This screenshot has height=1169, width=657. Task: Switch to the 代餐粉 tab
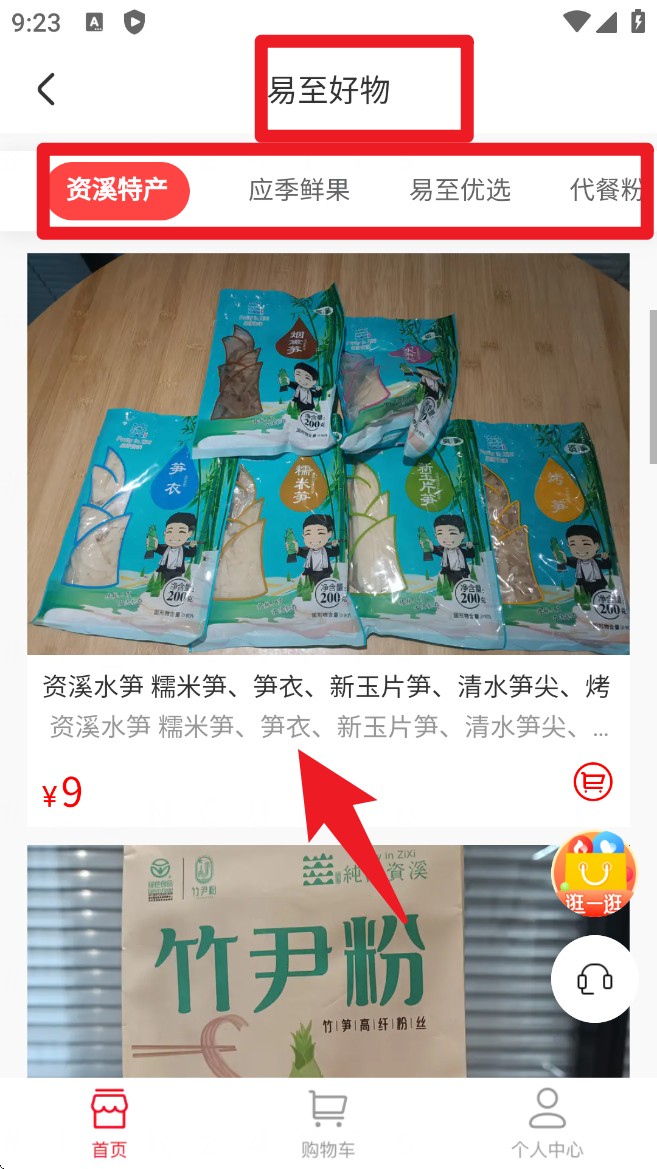pyautogui.click(x=605, y=190)
